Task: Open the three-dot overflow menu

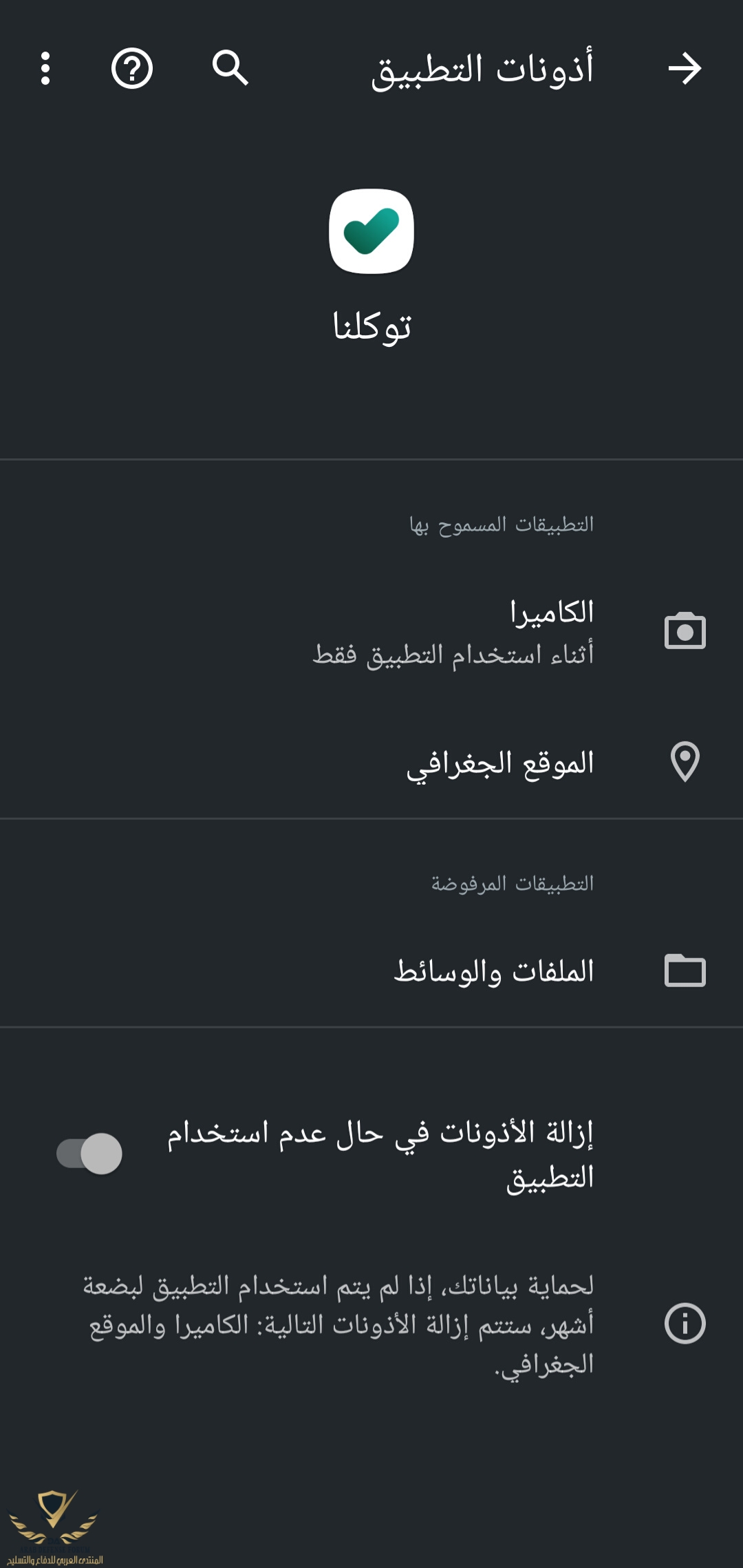Action: pos(45,68)
